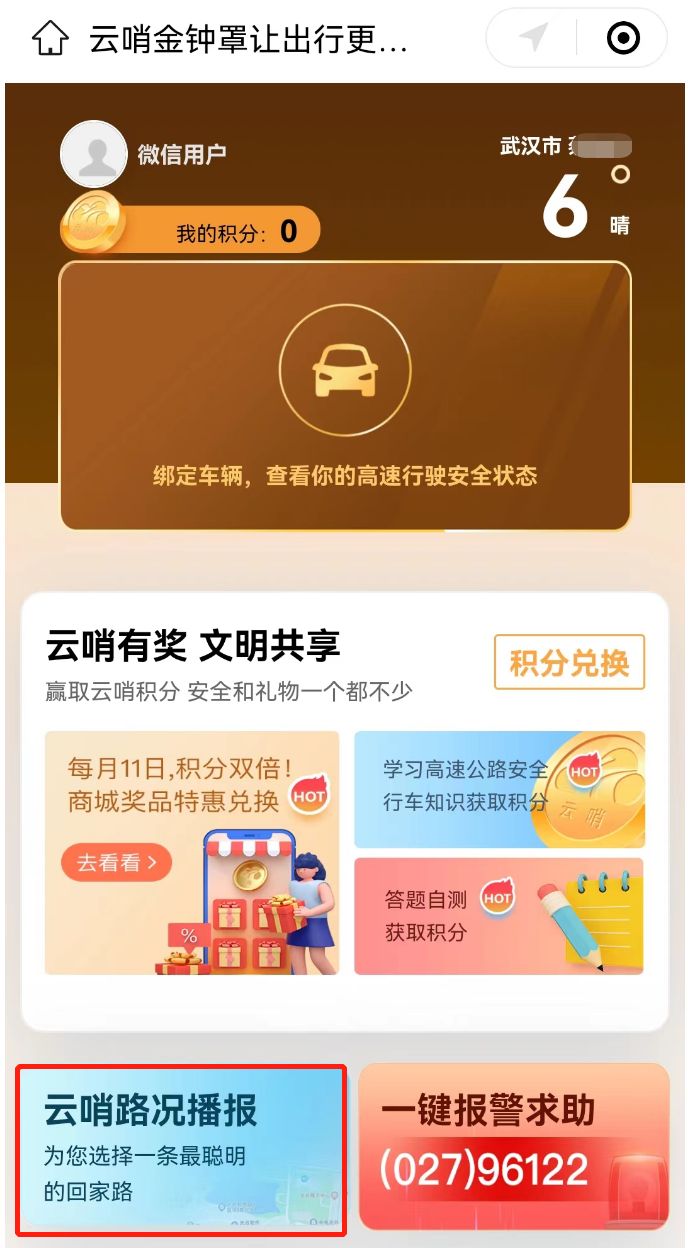Open 学习高速公路安全行车知识获取积分 card
The height and width of the screenshot is (1248, 688).
pos(499,789)
